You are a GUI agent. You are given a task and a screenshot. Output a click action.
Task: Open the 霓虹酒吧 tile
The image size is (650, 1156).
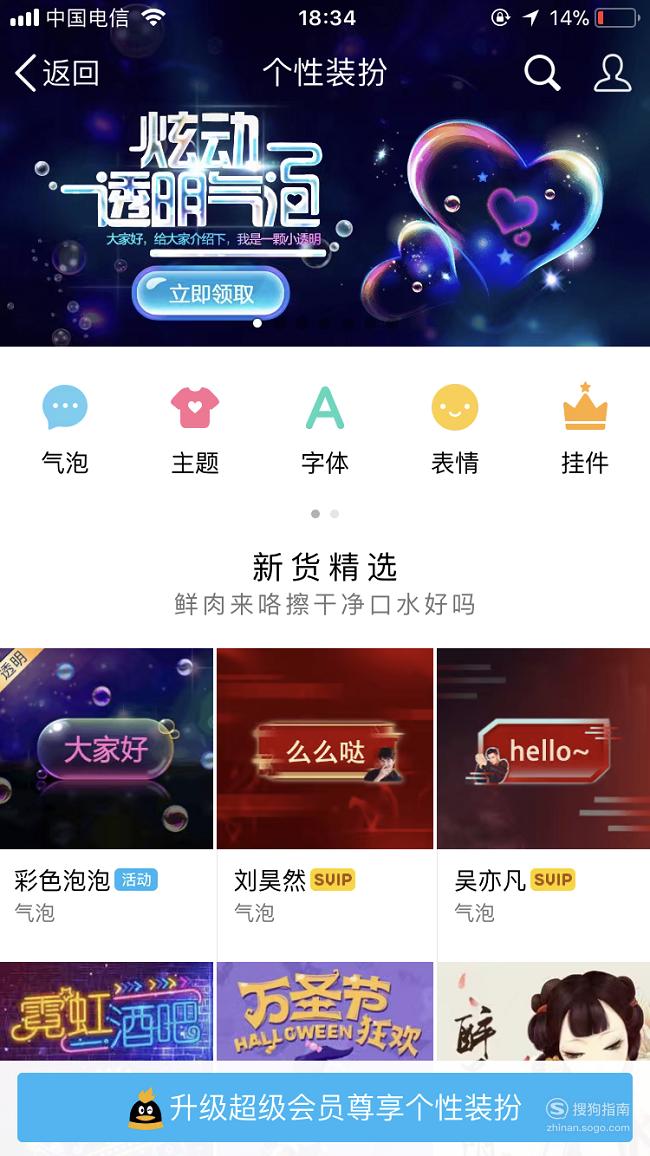[x=106, y=1011]
